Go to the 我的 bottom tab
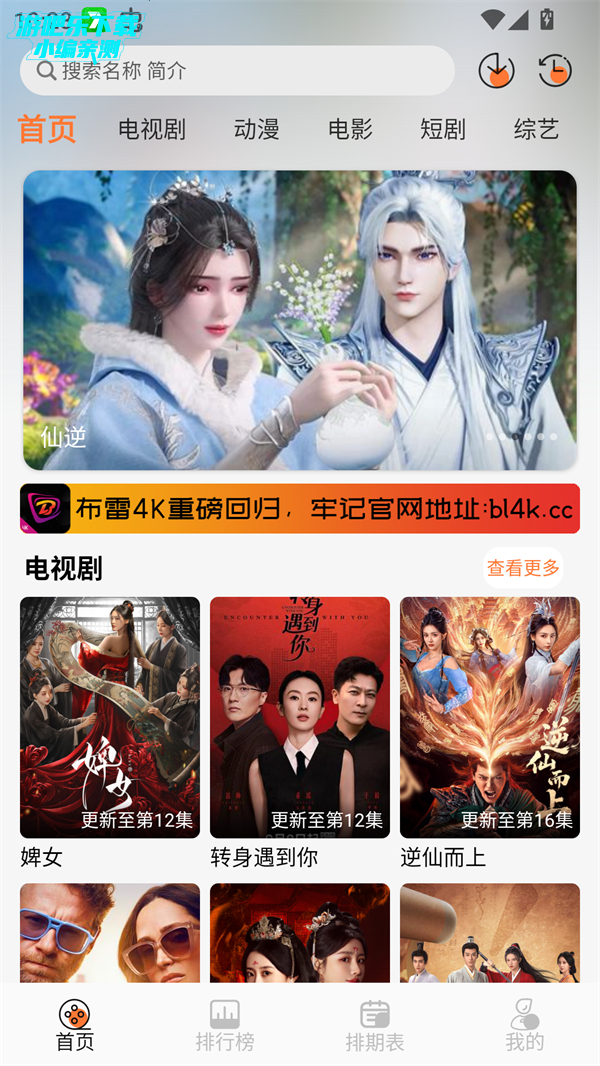Screen dimensions: 600x1066 [x=525, y=1026]
